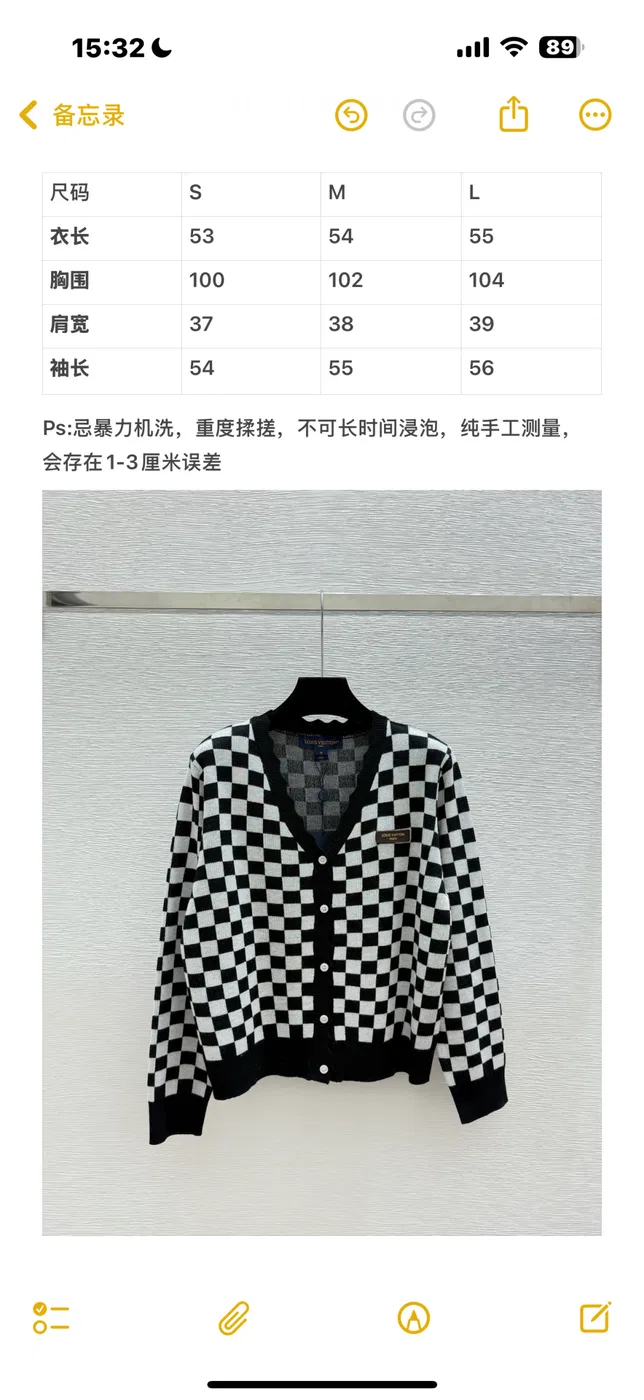Viewport: 644px width, 1400px height.
Task: Compose a new note
Action: (x=595, y=1316)
